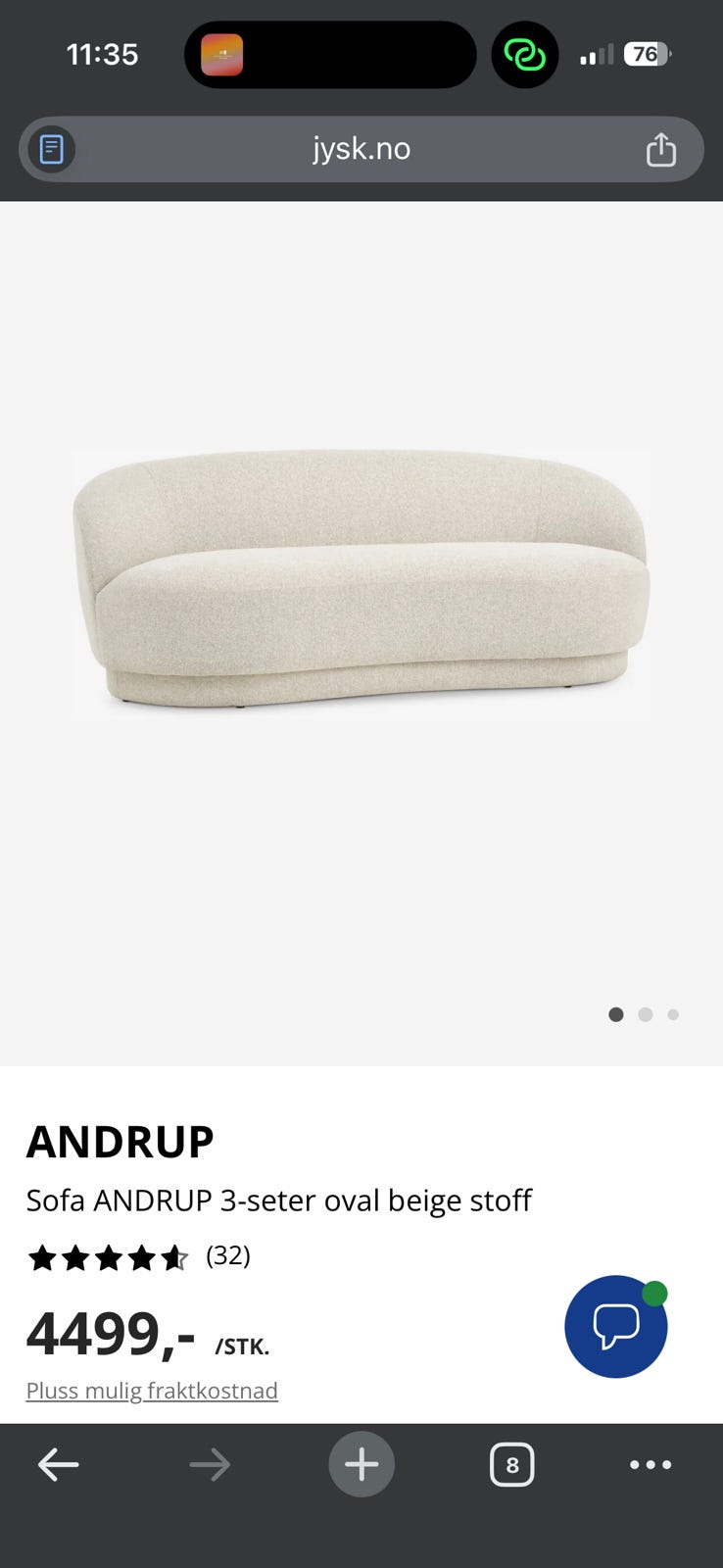Open the live chat bubble
Viewport: 723px width, 1568px height.
(x=616, y=1327)
